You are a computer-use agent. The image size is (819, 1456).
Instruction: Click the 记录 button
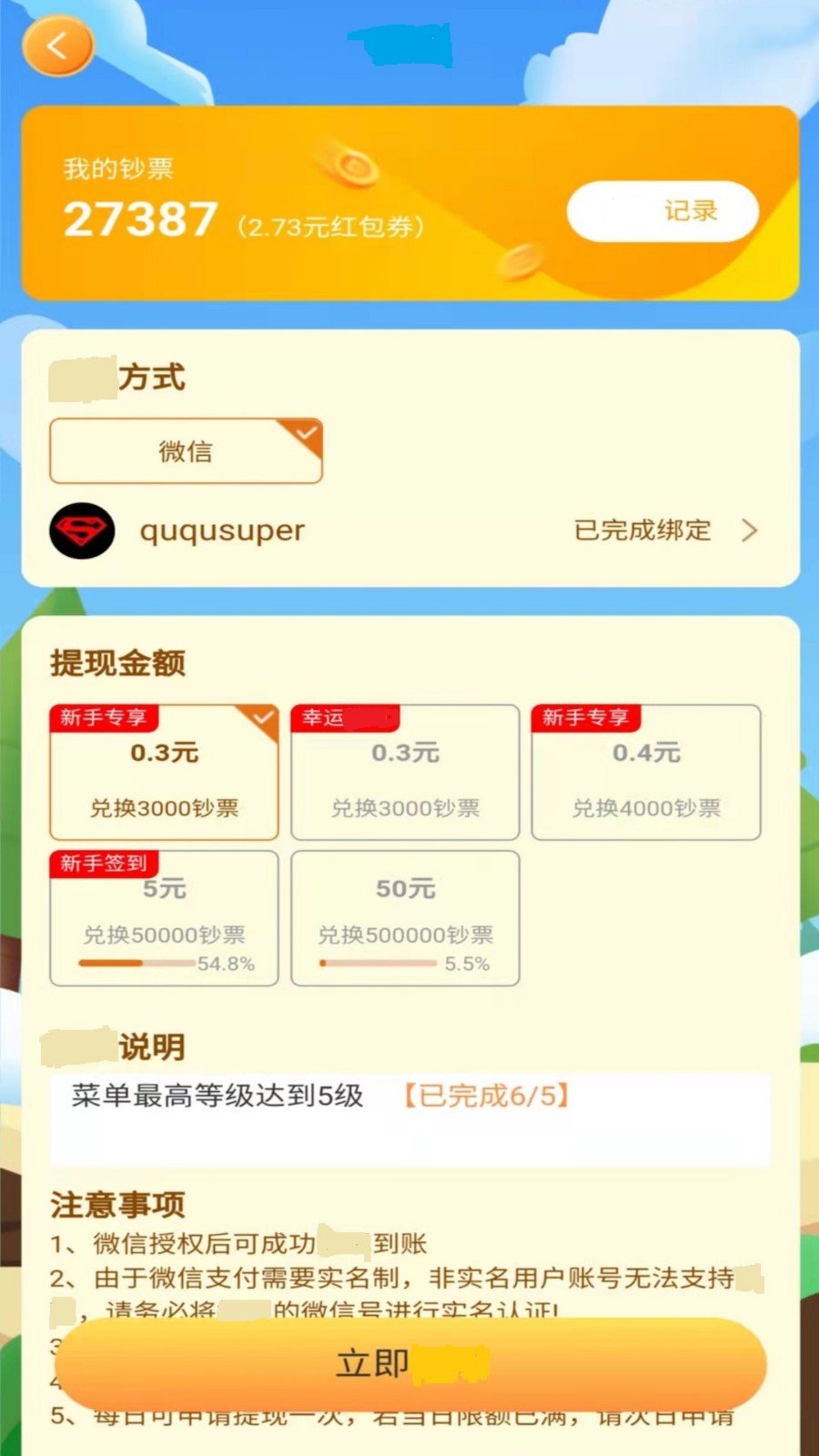(662, 211)
